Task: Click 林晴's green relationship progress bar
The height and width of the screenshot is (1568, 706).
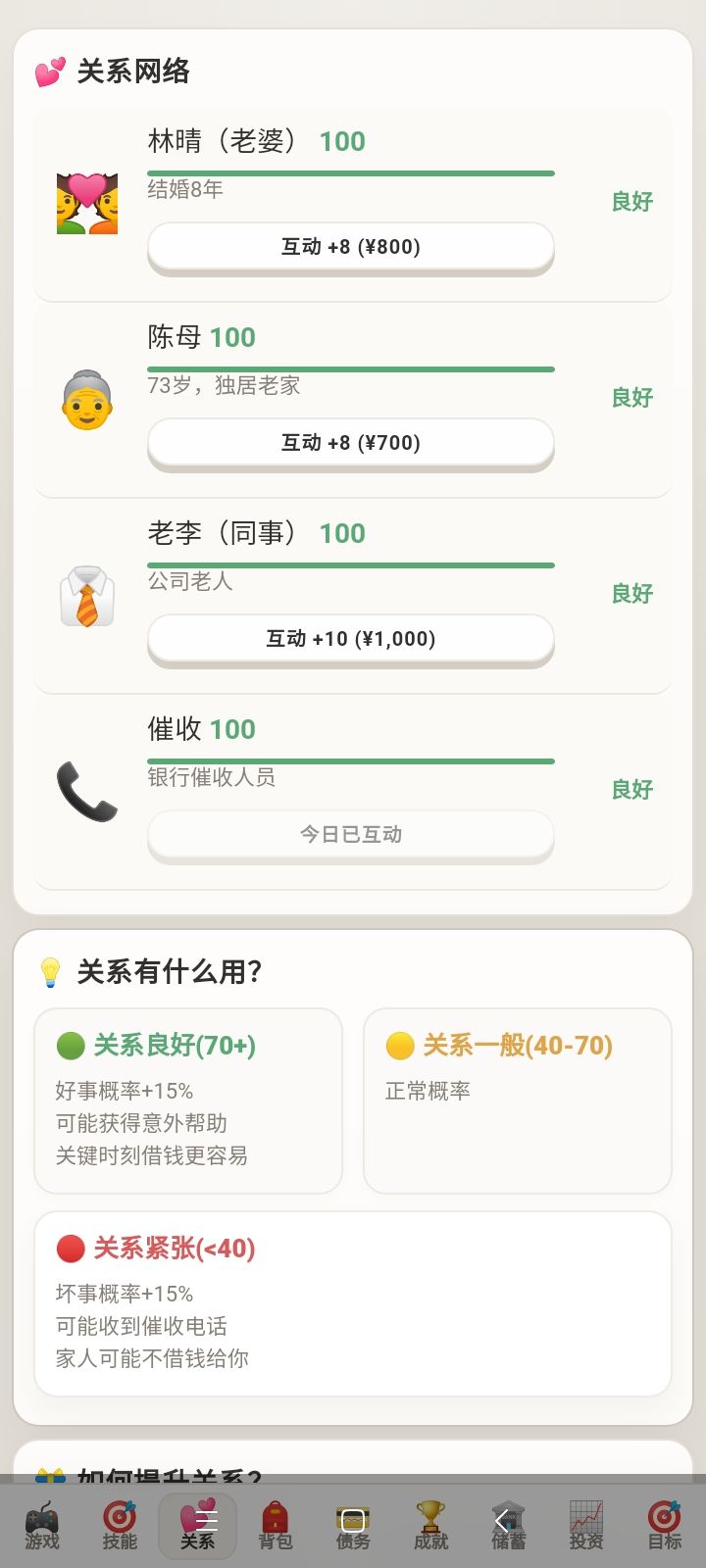Action: tap(351, 171)
